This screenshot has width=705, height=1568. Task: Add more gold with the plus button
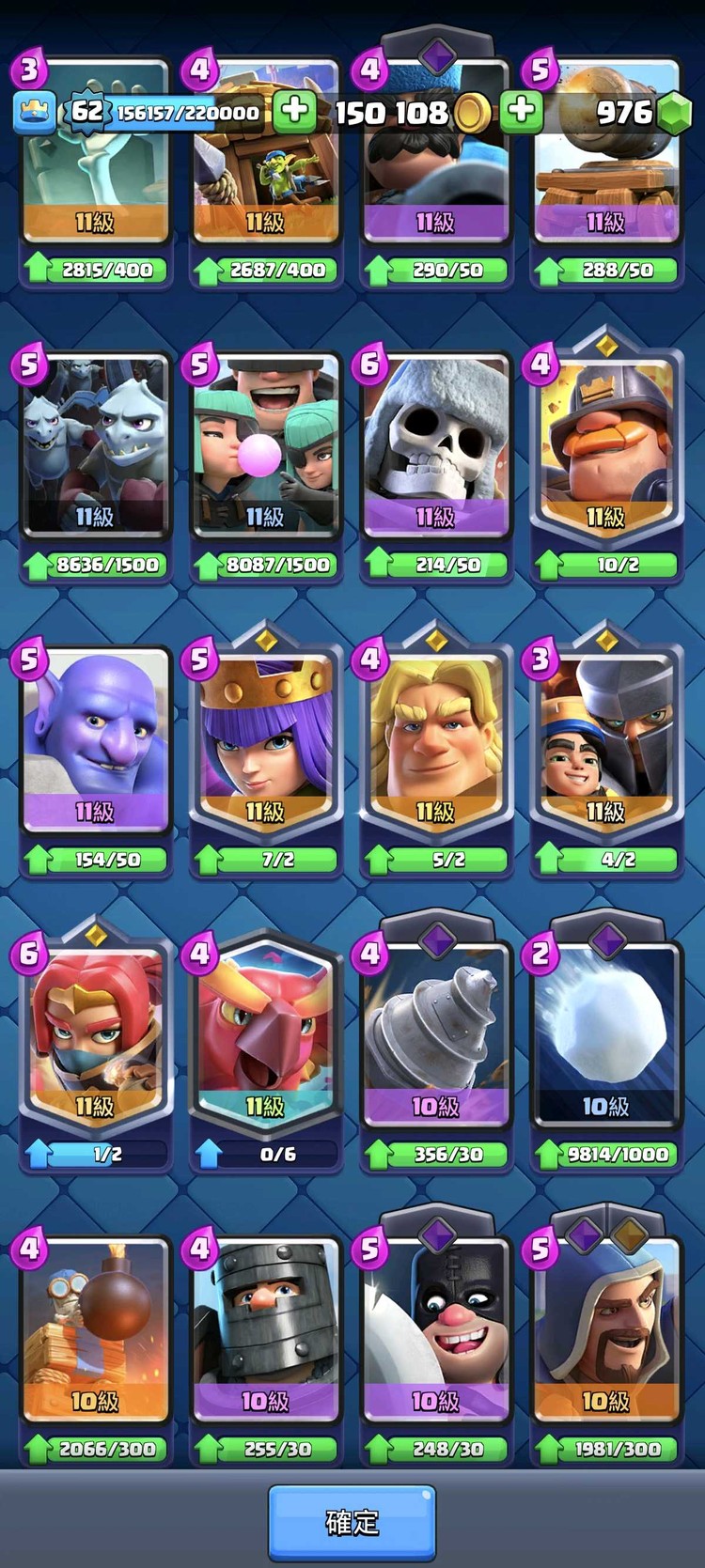pyautogui.click(x=521, y=111)
